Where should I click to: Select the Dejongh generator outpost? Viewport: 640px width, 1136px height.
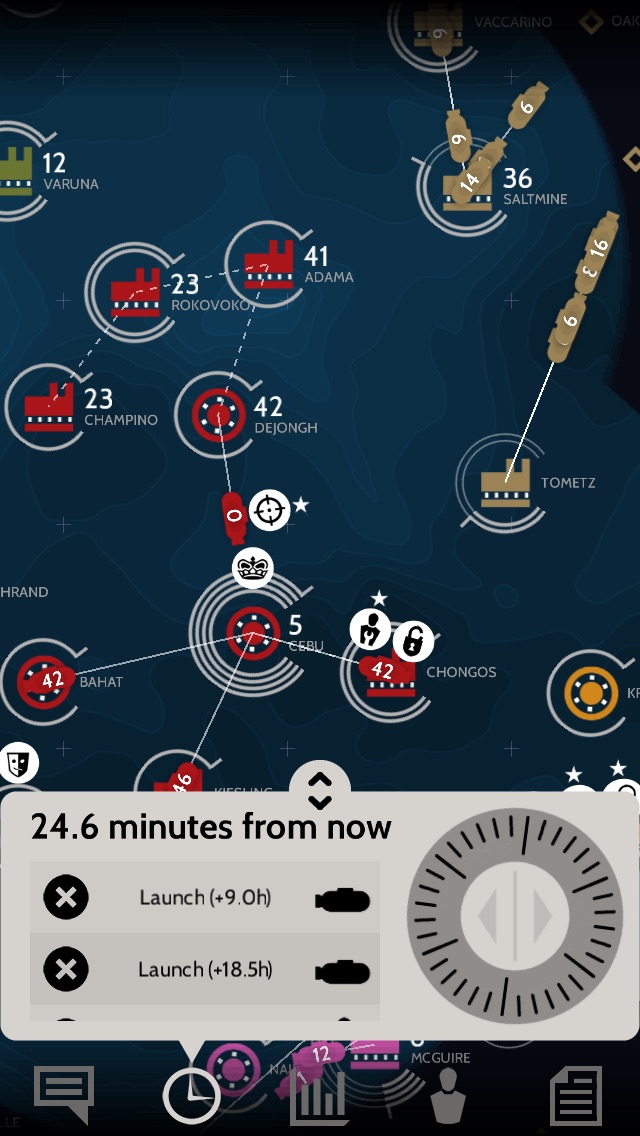212,413
